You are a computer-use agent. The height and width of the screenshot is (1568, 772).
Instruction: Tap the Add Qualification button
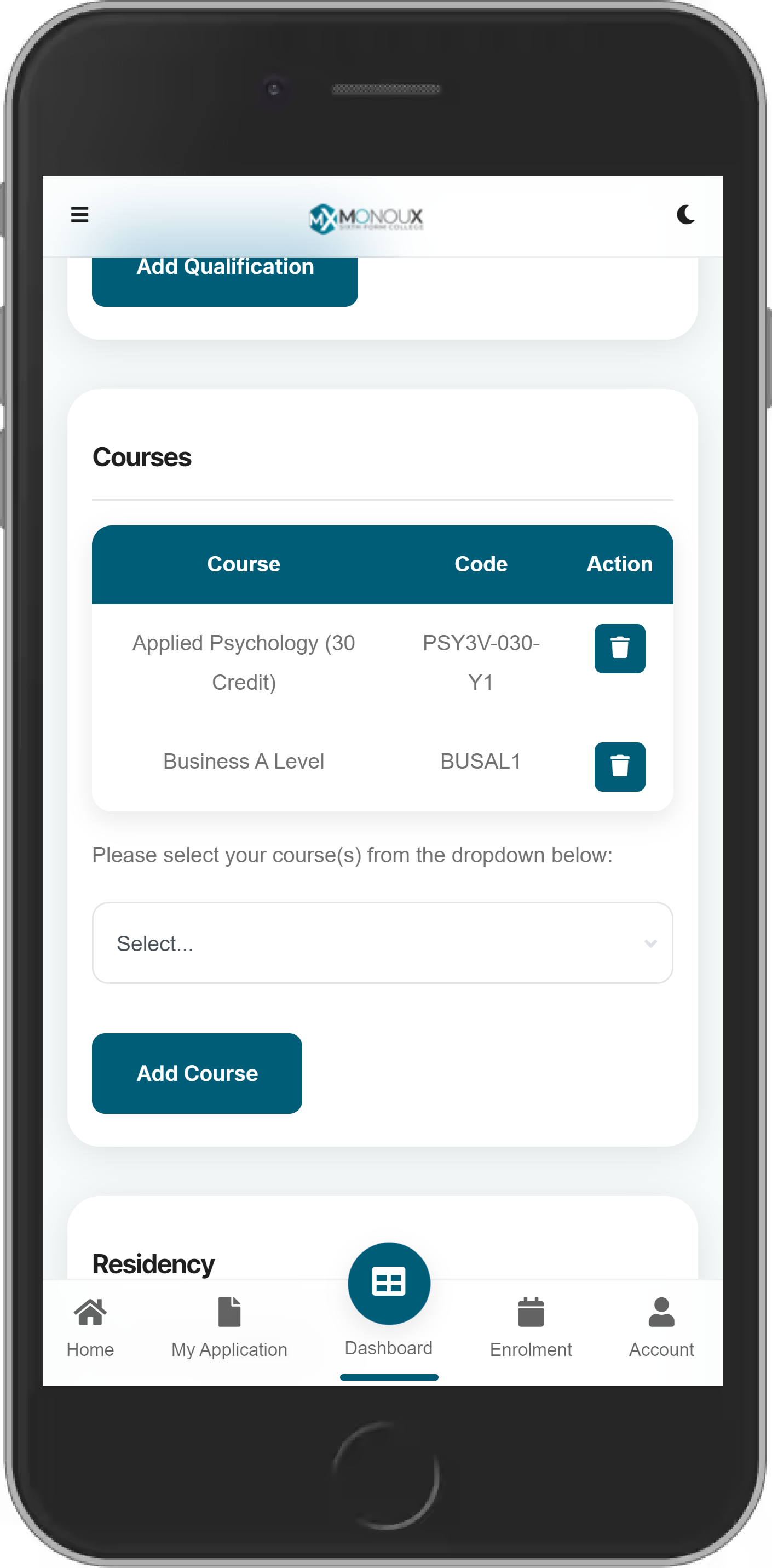tap(224, 280)
